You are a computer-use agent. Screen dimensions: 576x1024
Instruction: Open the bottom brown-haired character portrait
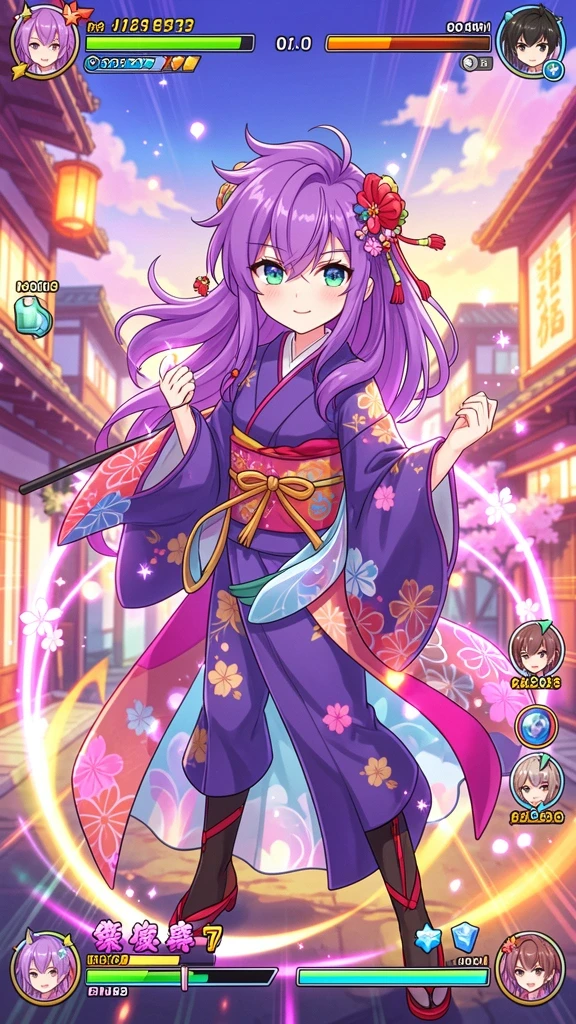(x=530, y=968)
